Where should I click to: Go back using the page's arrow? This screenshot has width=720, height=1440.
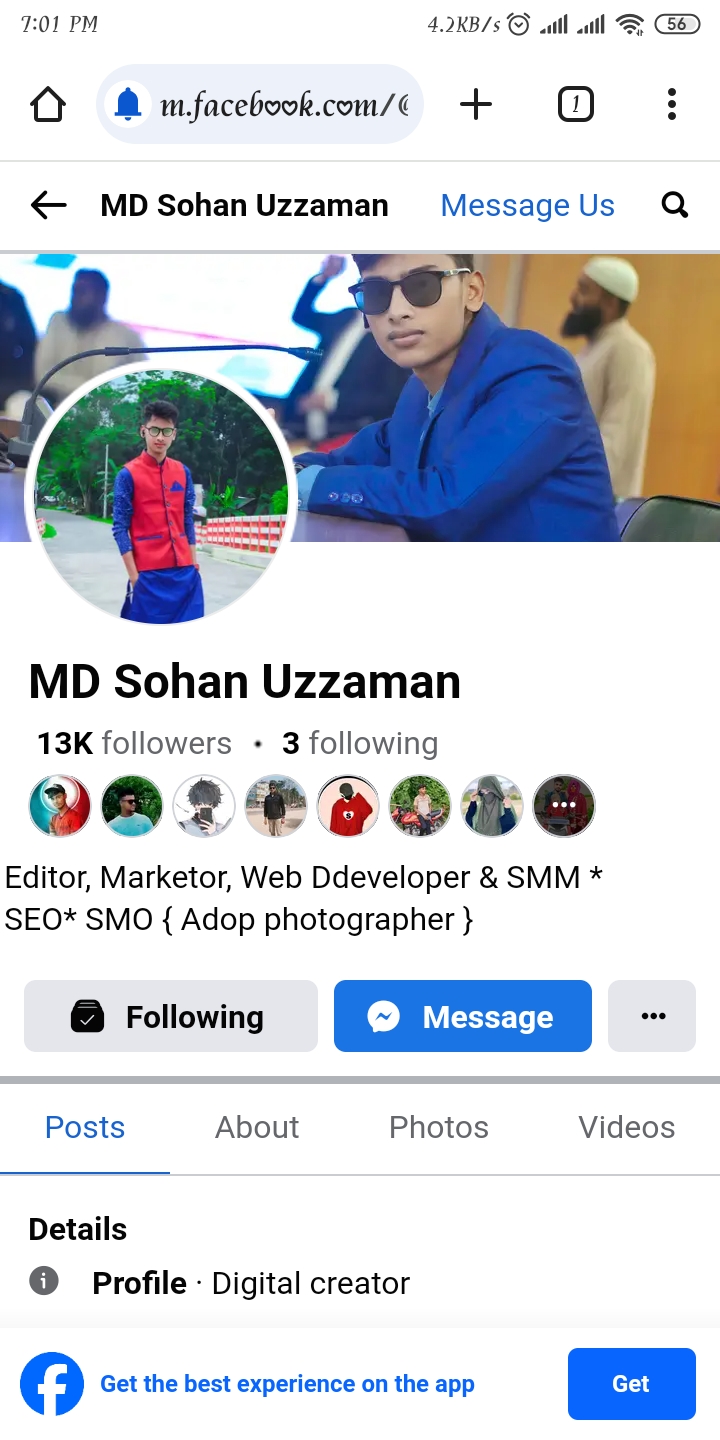coord(48,206)
